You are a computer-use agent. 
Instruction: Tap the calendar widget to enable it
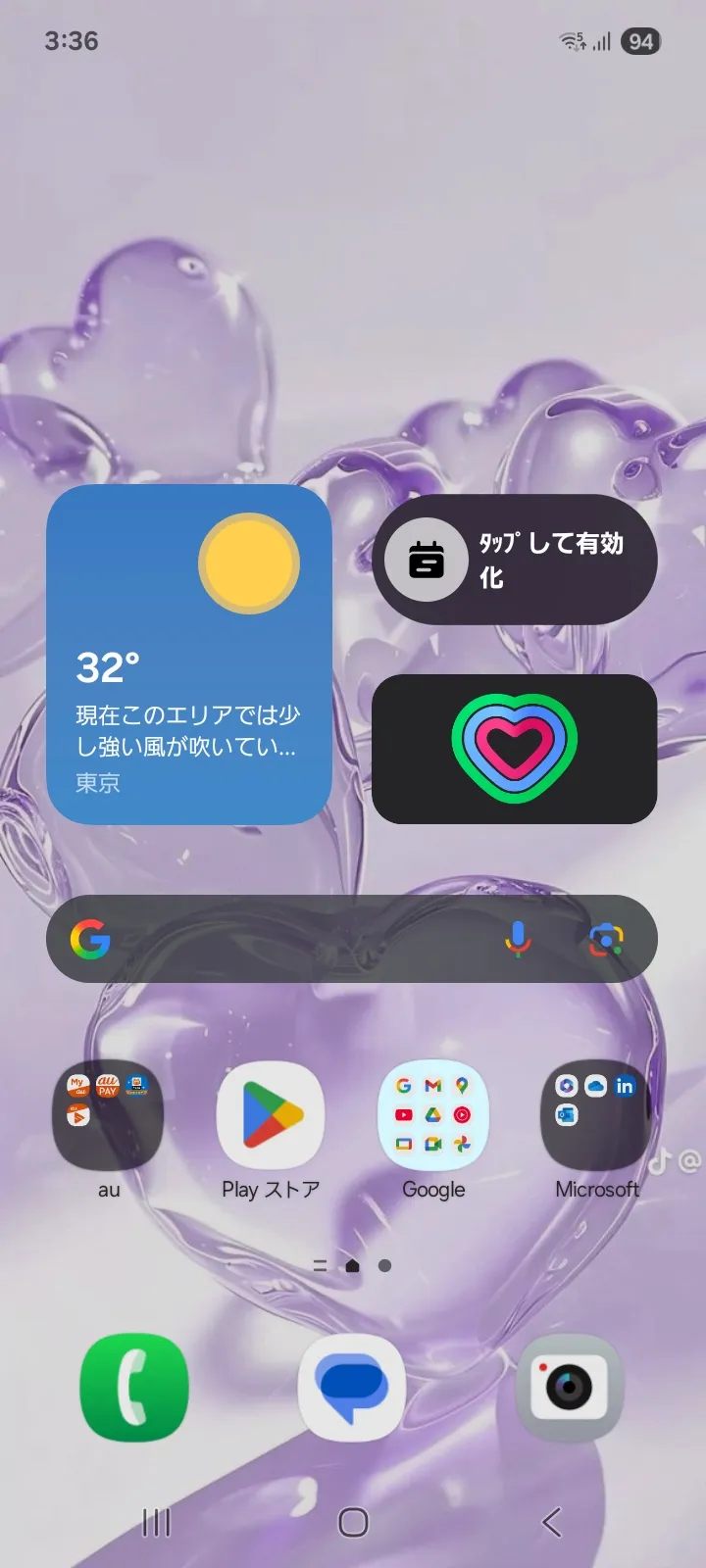coord(515,560)
